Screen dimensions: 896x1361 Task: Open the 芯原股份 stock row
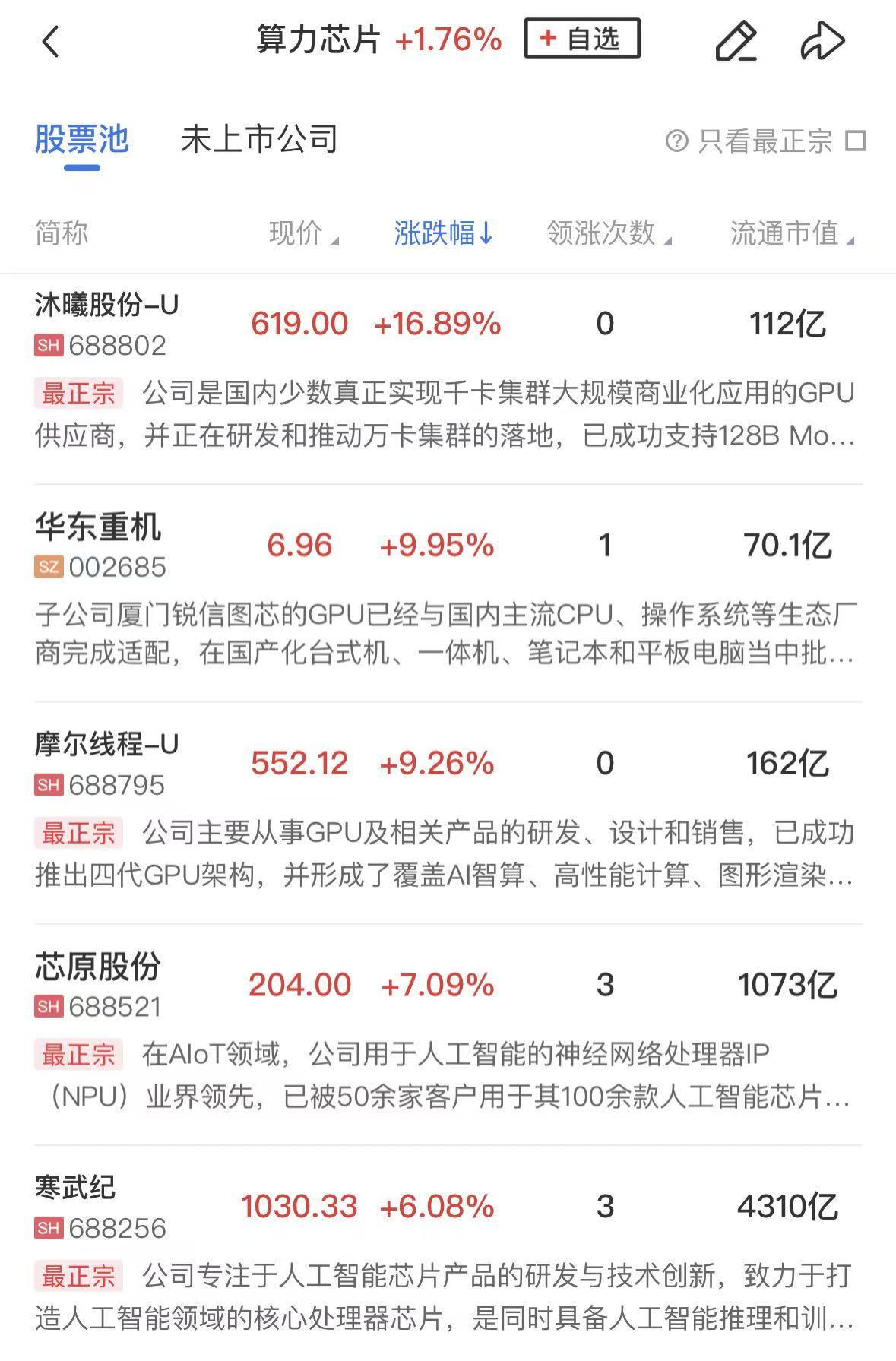pyautogui.click(x=99, y=984)
